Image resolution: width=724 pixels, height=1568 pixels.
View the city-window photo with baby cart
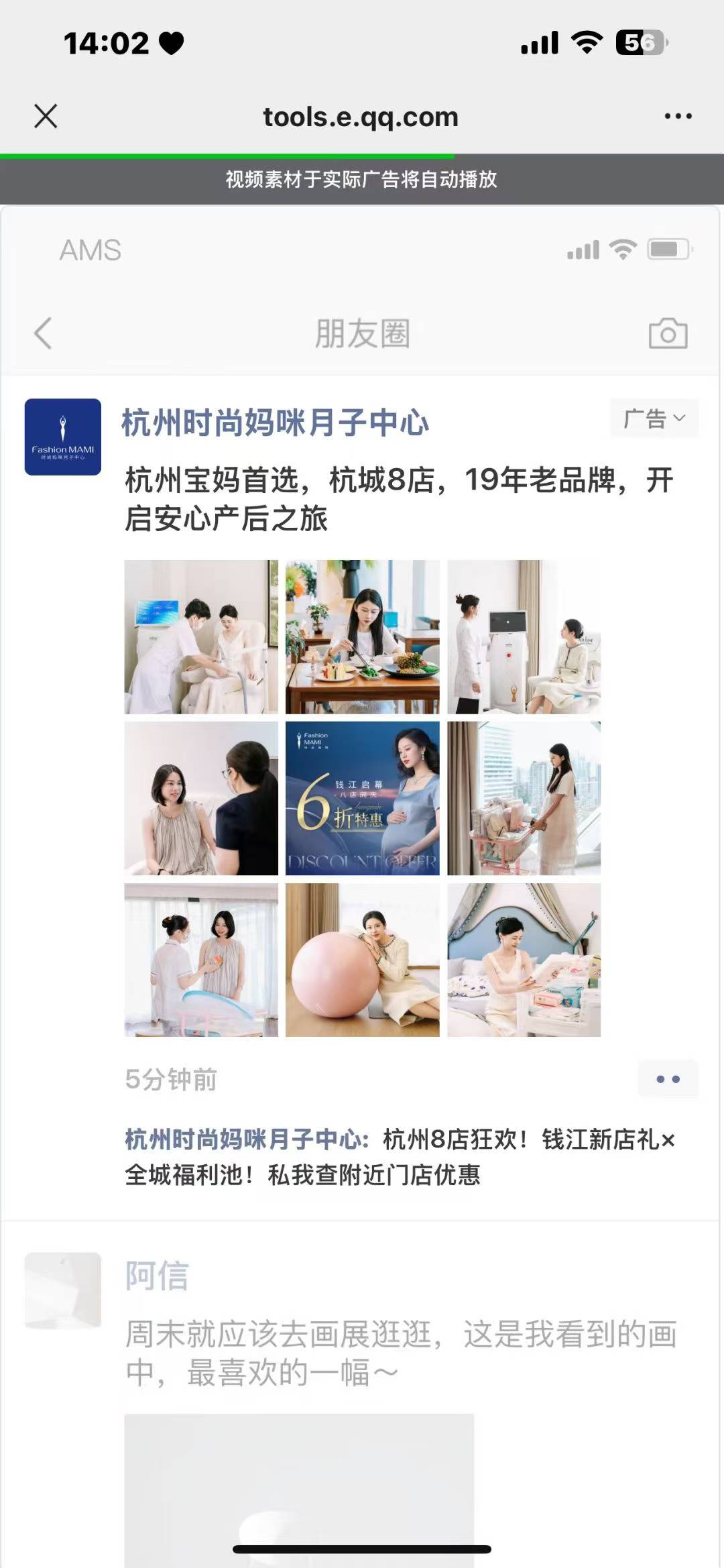pos(524,798)
